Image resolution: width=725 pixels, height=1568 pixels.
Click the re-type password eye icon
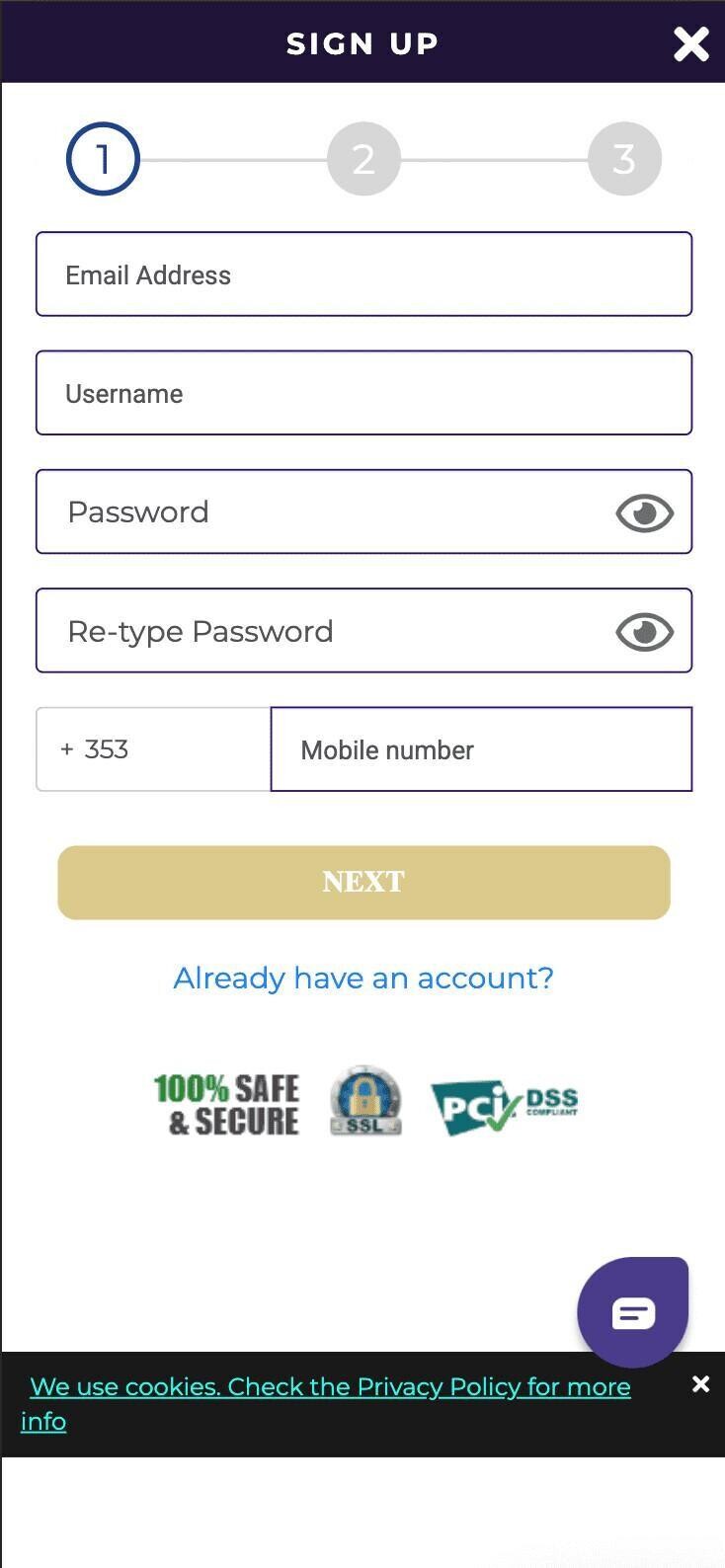(644, 631)
